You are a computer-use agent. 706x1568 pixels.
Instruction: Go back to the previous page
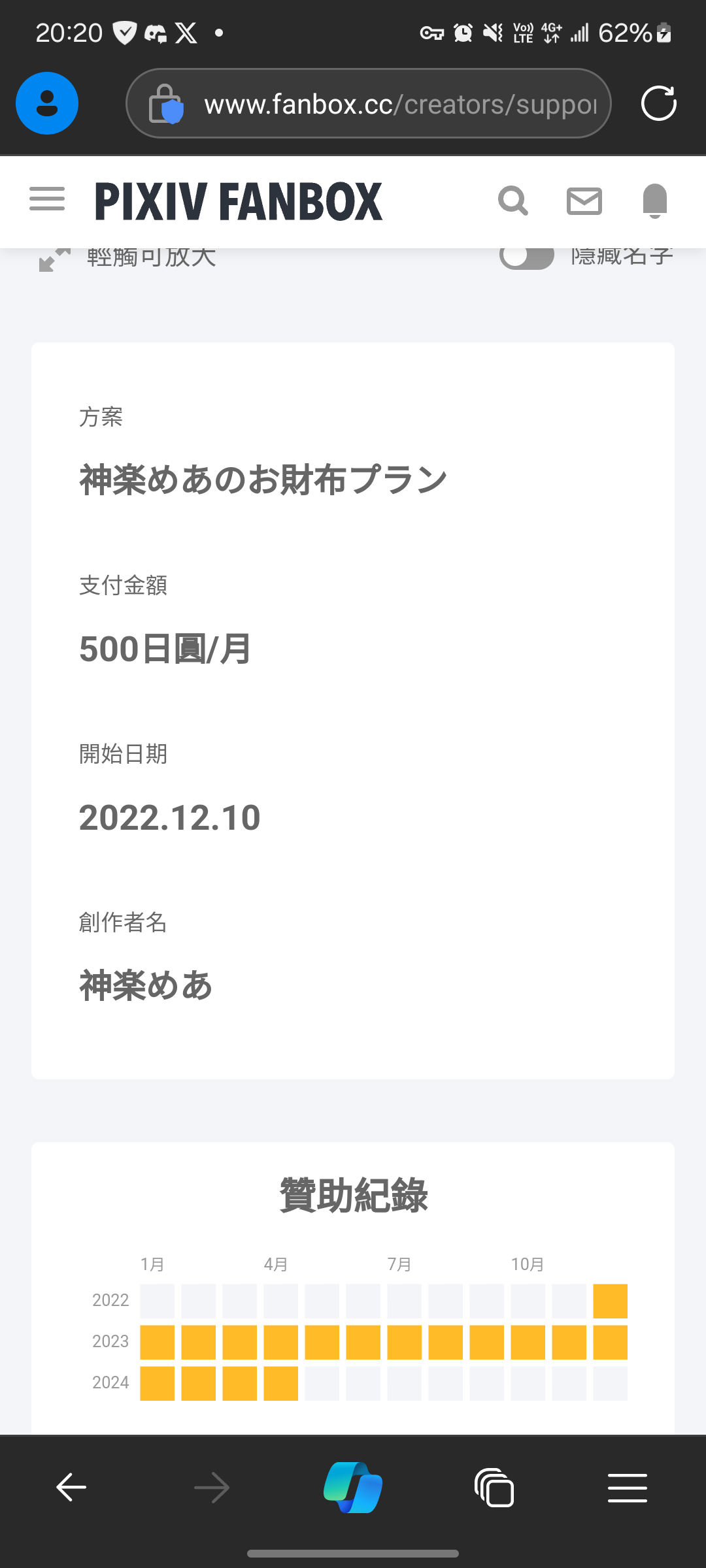click(71, 1488)
